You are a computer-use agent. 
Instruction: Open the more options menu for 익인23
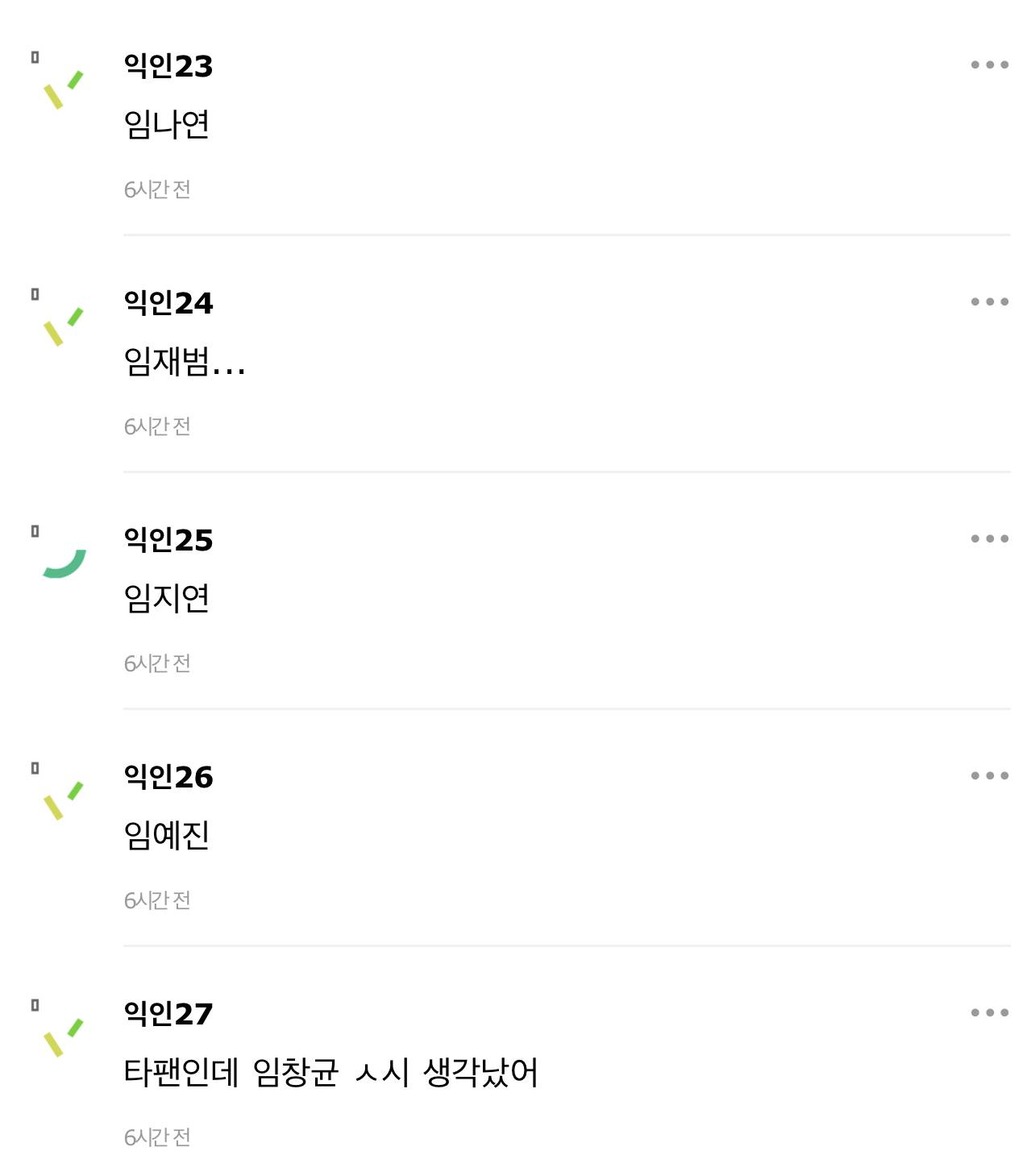(x=989, y=64)
